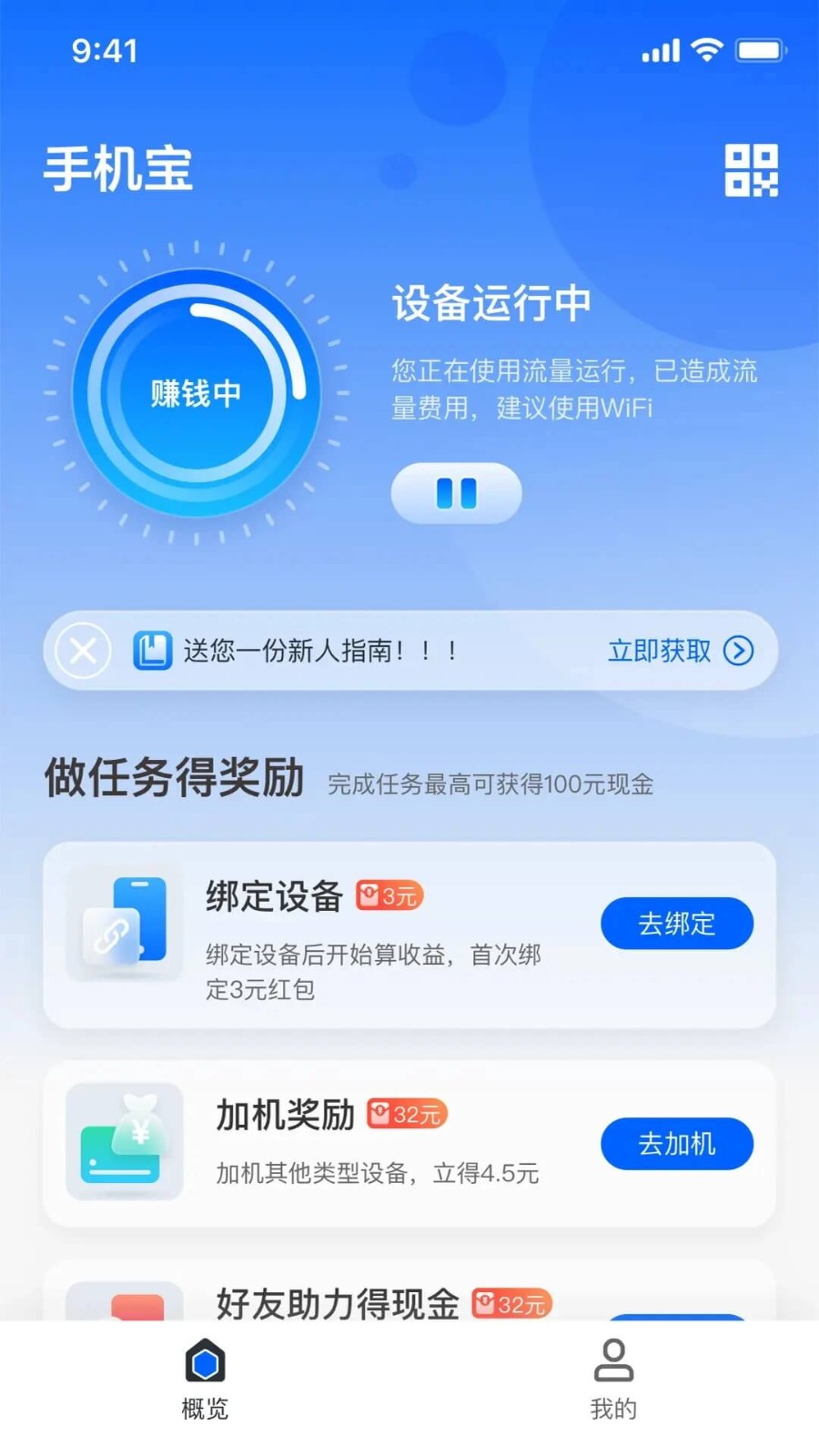Tap 去加机 to add a machine
The width and height of the screenshot is (819, 1456).
tap(676, 1144)
